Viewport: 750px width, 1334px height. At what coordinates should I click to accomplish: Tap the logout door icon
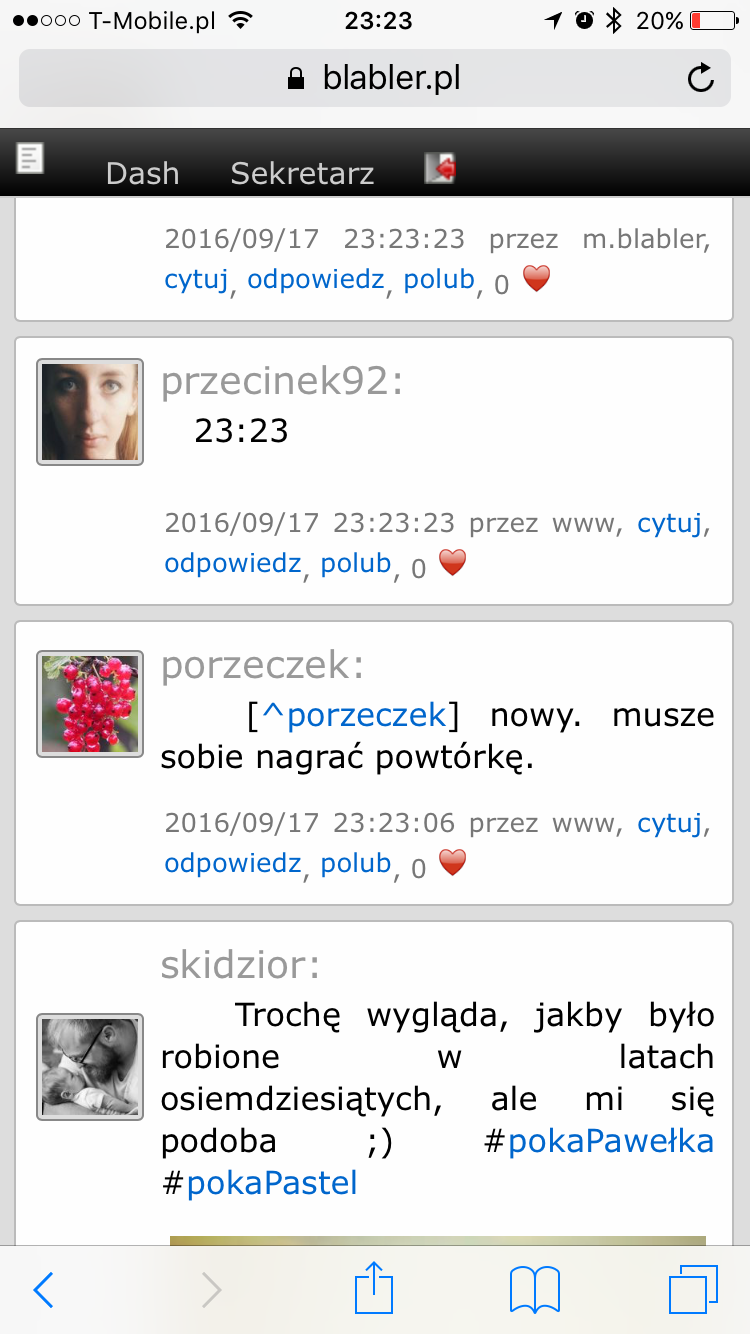coord(440,168)
